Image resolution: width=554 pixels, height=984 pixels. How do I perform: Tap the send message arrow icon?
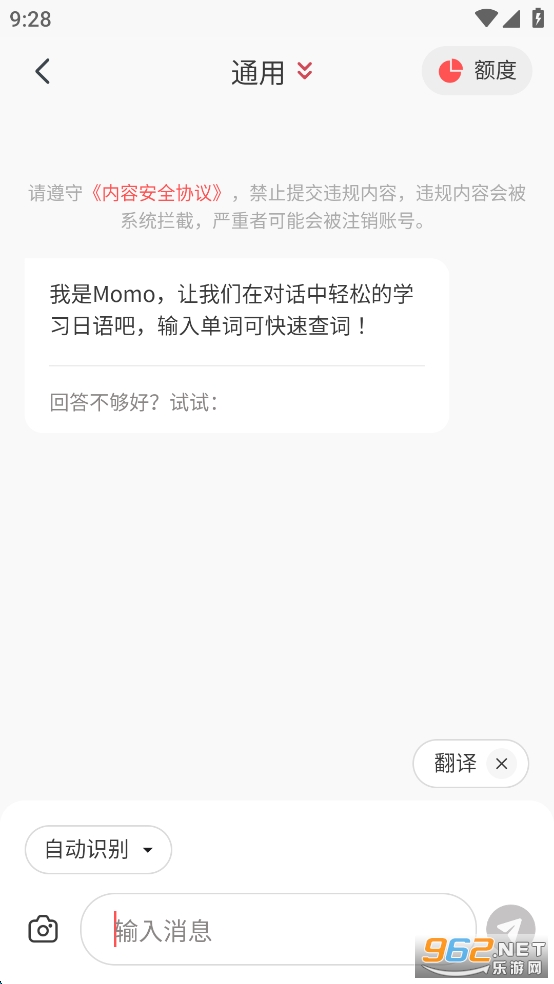tap(511, 928)
